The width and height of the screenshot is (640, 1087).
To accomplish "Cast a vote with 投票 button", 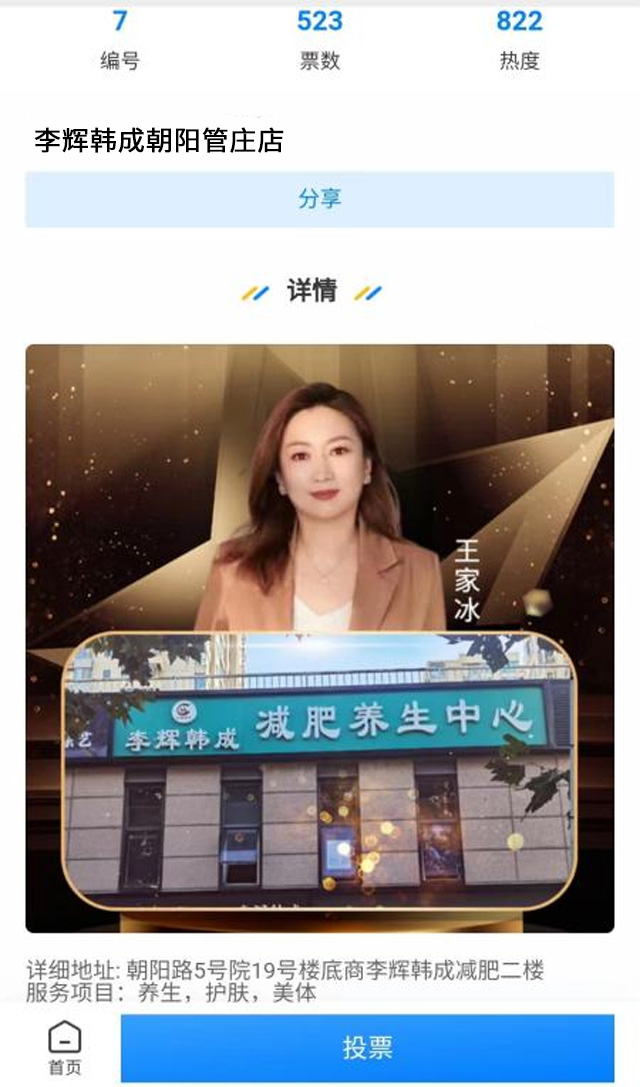I will point(367,1048).
